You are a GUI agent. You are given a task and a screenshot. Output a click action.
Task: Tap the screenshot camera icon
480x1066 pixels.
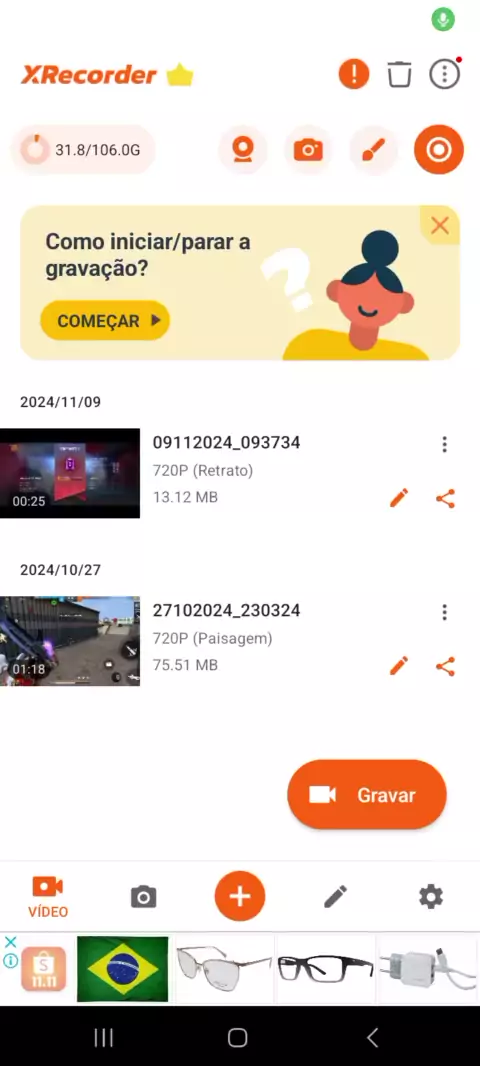pos(308,150)
